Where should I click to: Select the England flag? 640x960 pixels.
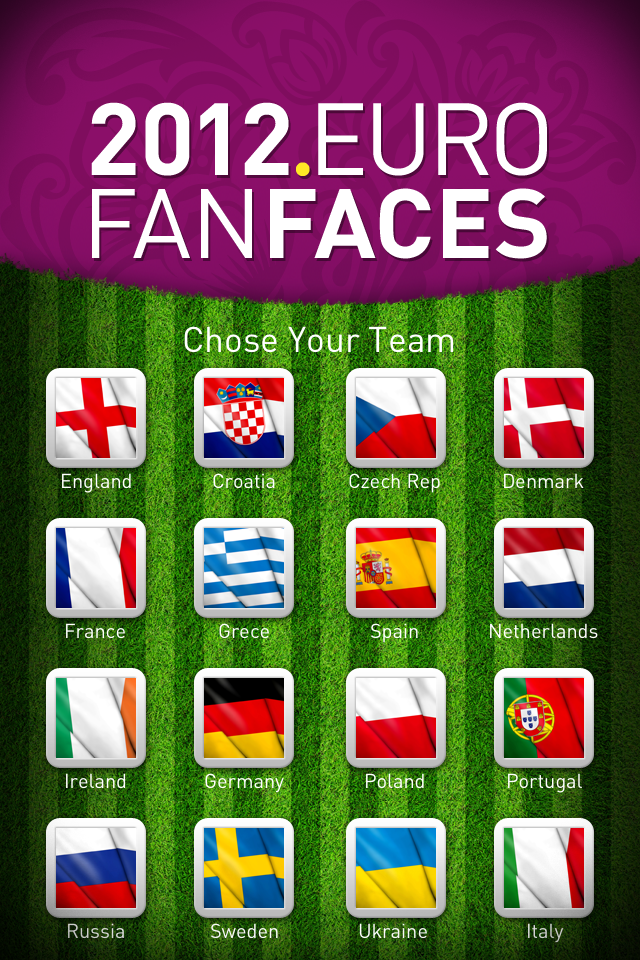96,418
